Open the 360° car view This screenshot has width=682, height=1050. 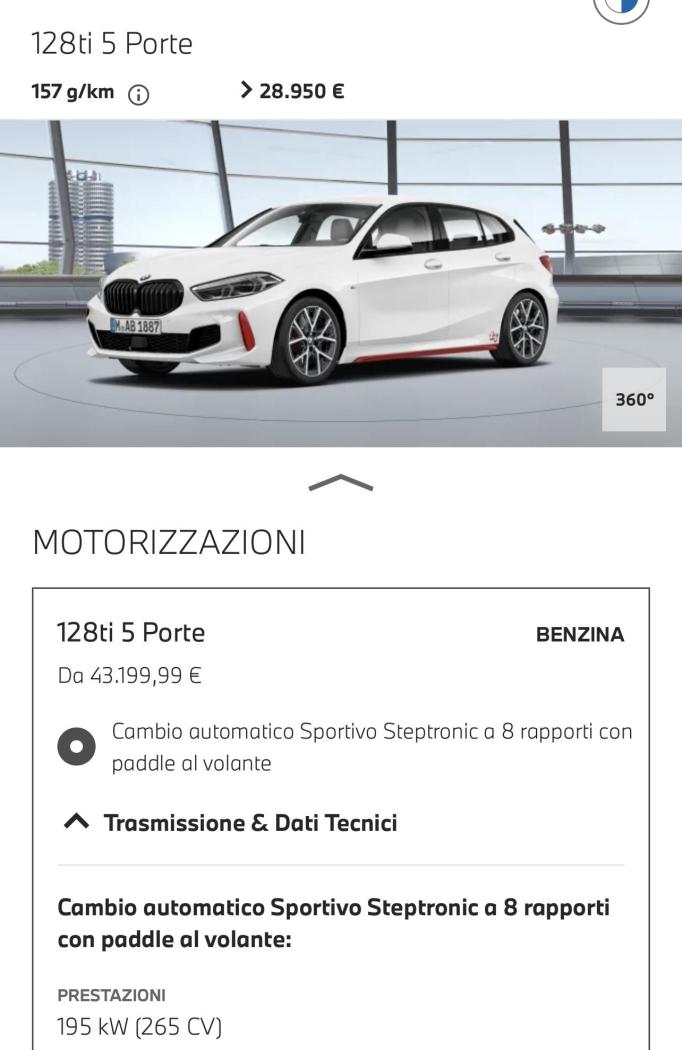(x=633, y=399)
